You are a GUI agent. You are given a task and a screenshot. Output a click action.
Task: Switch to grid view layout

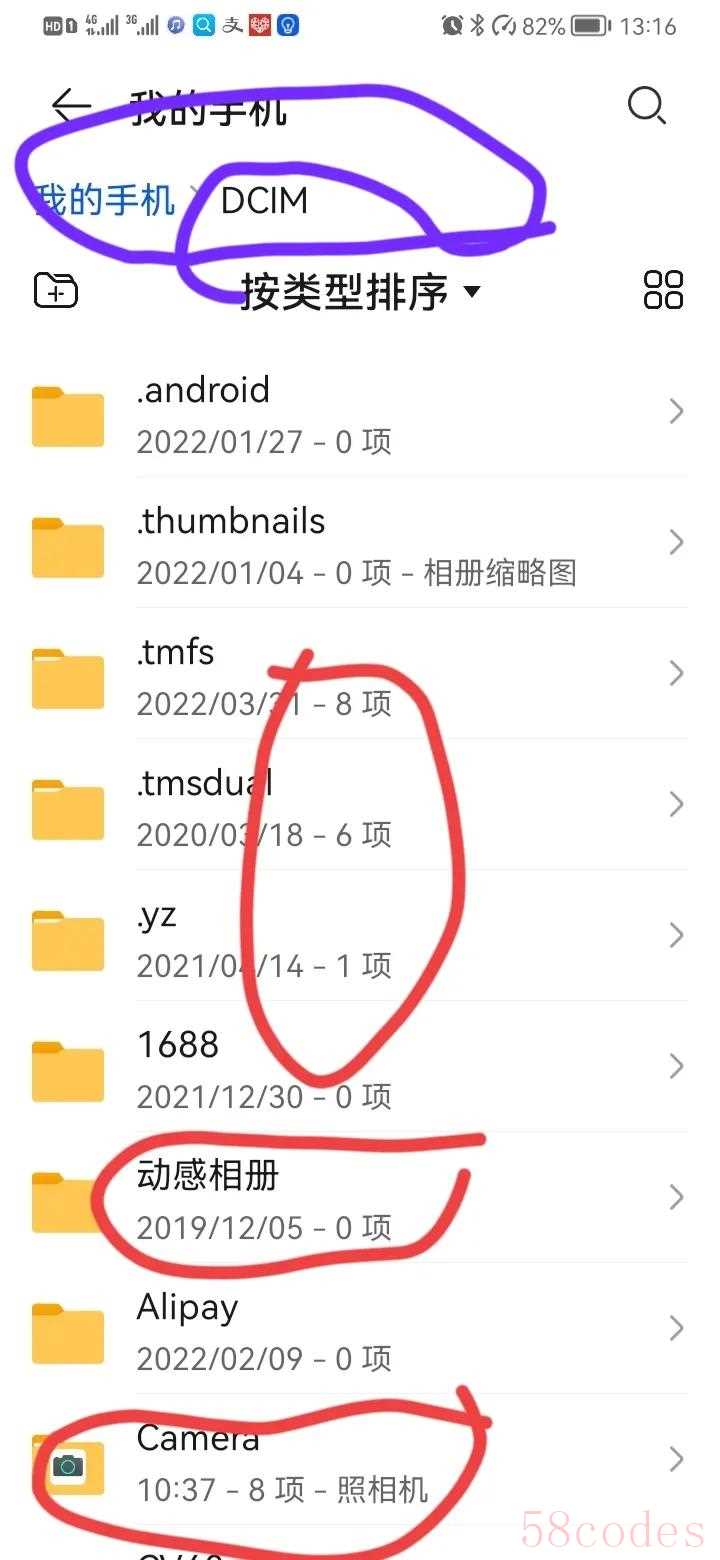coord(663,290)
